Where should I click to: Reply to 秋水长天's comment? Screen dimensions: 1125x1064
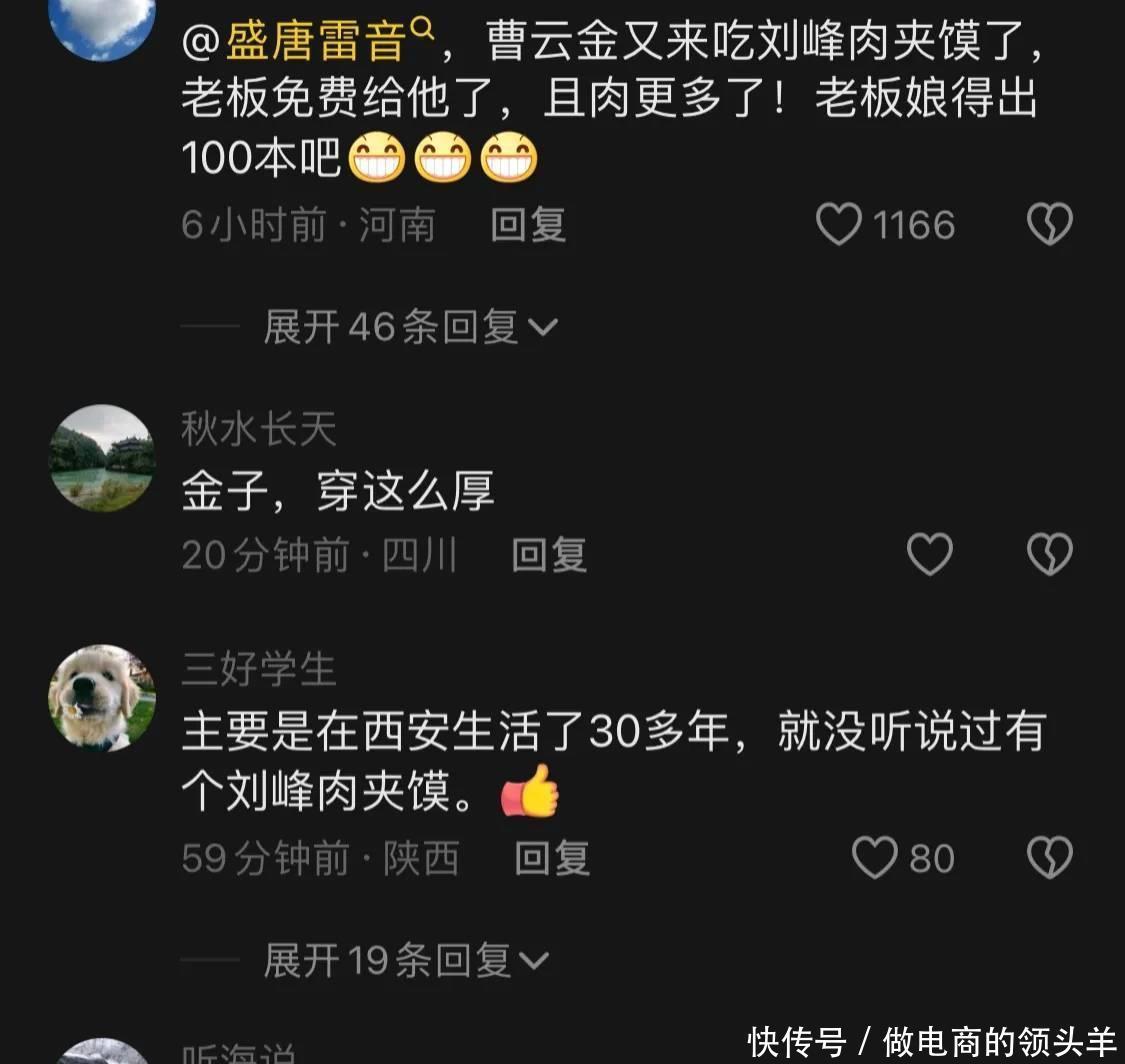pos(549,554)
